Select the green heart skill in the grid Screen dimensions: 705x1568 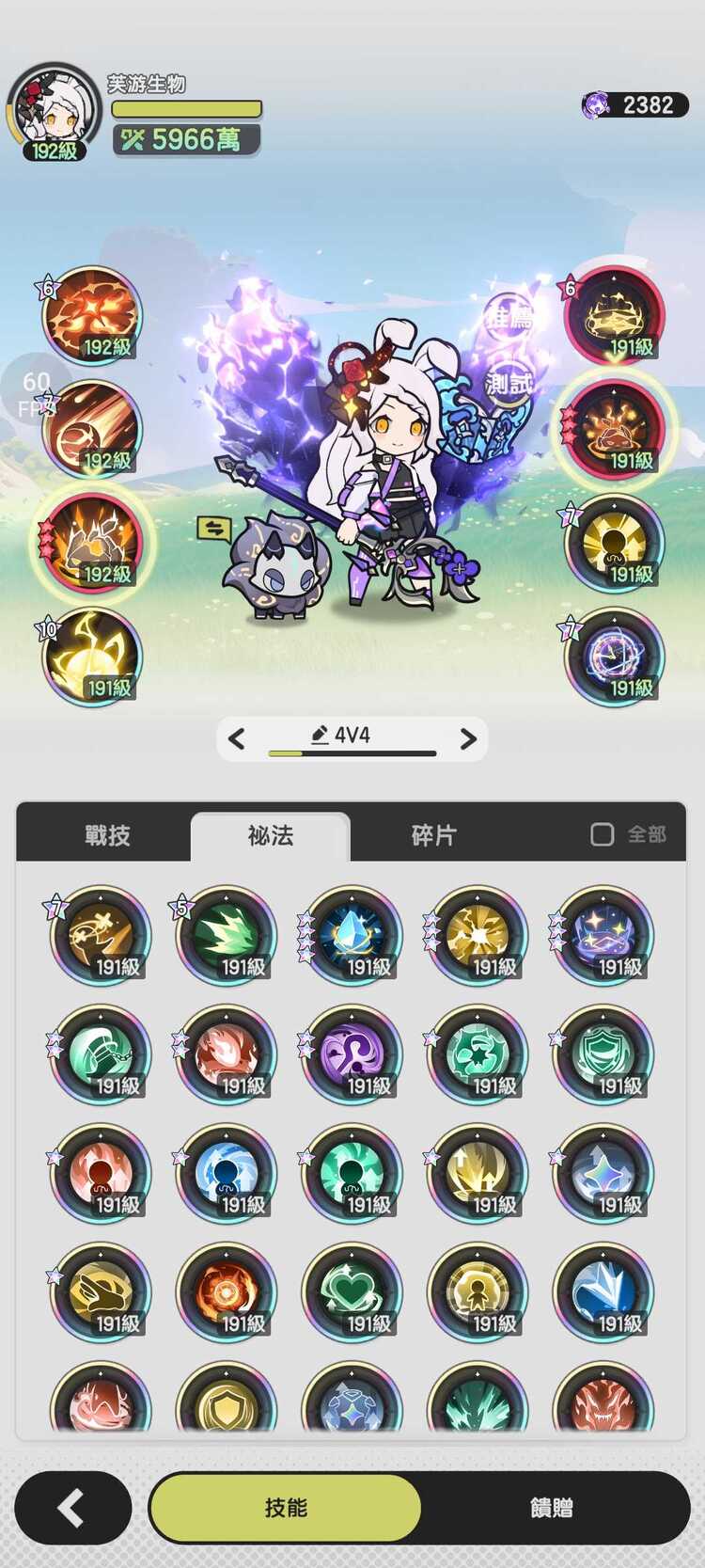352,1293
